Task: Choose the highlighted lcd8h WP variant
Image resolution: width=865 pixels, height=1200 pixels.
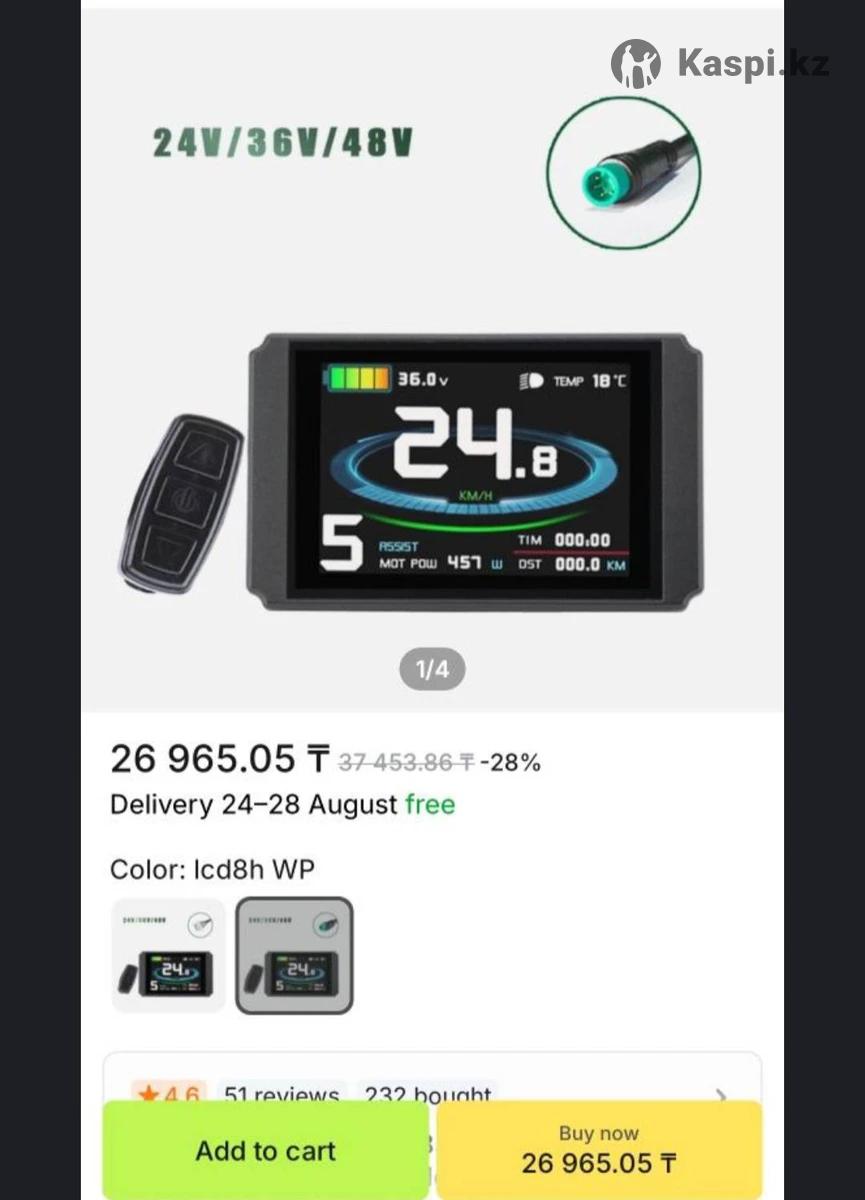Action: 294,955
